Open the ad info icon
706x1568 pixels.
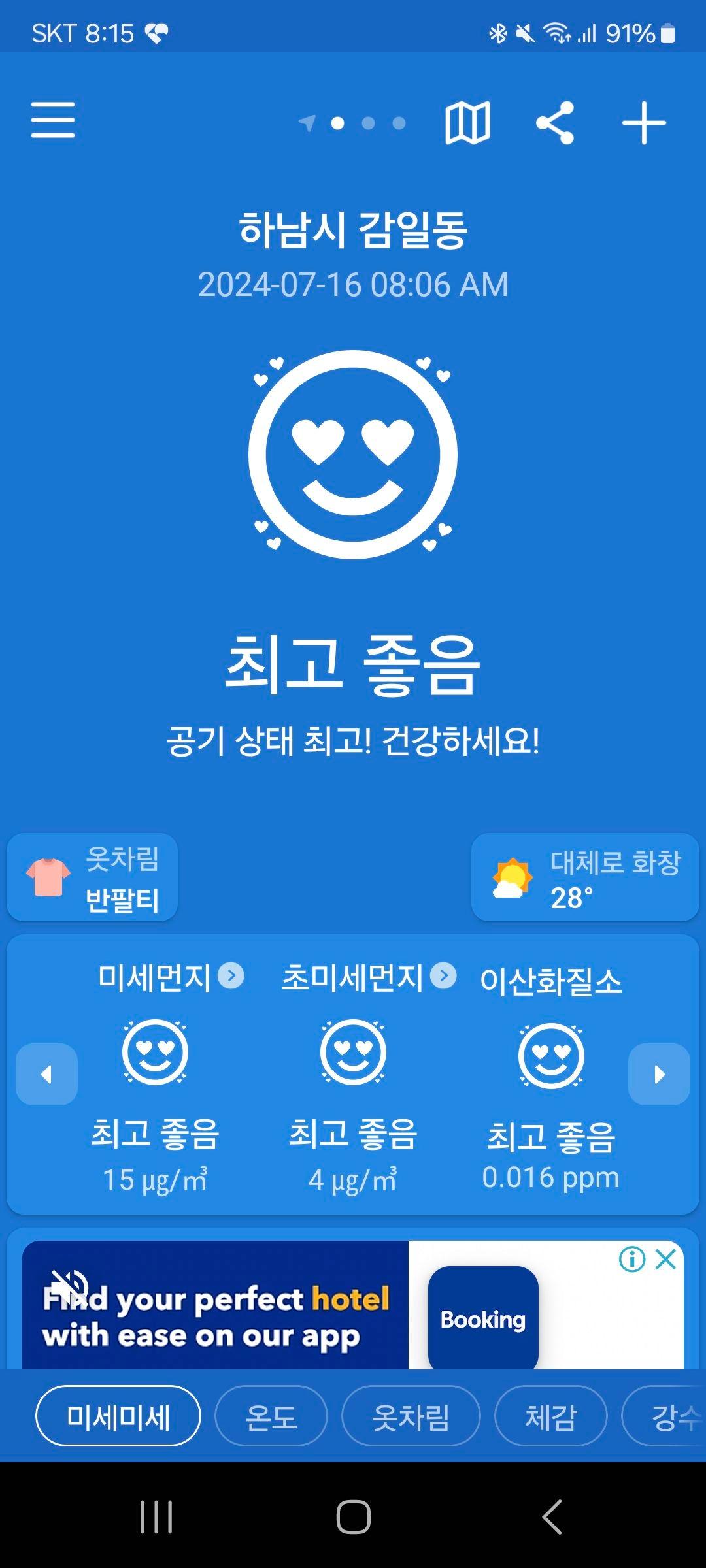coord(631,1258)
